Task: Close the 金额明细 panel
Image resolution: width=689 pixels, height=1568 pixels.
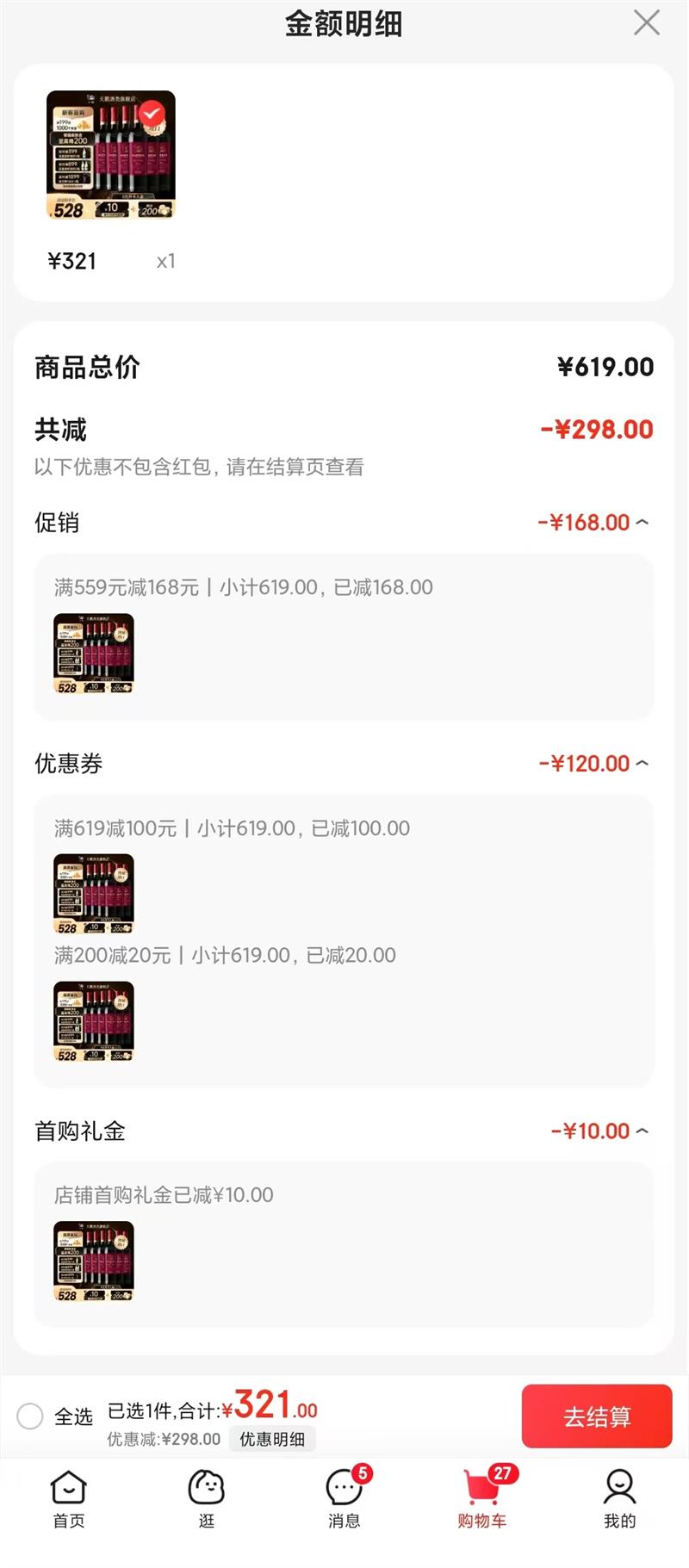Action: tap(646, 22)
